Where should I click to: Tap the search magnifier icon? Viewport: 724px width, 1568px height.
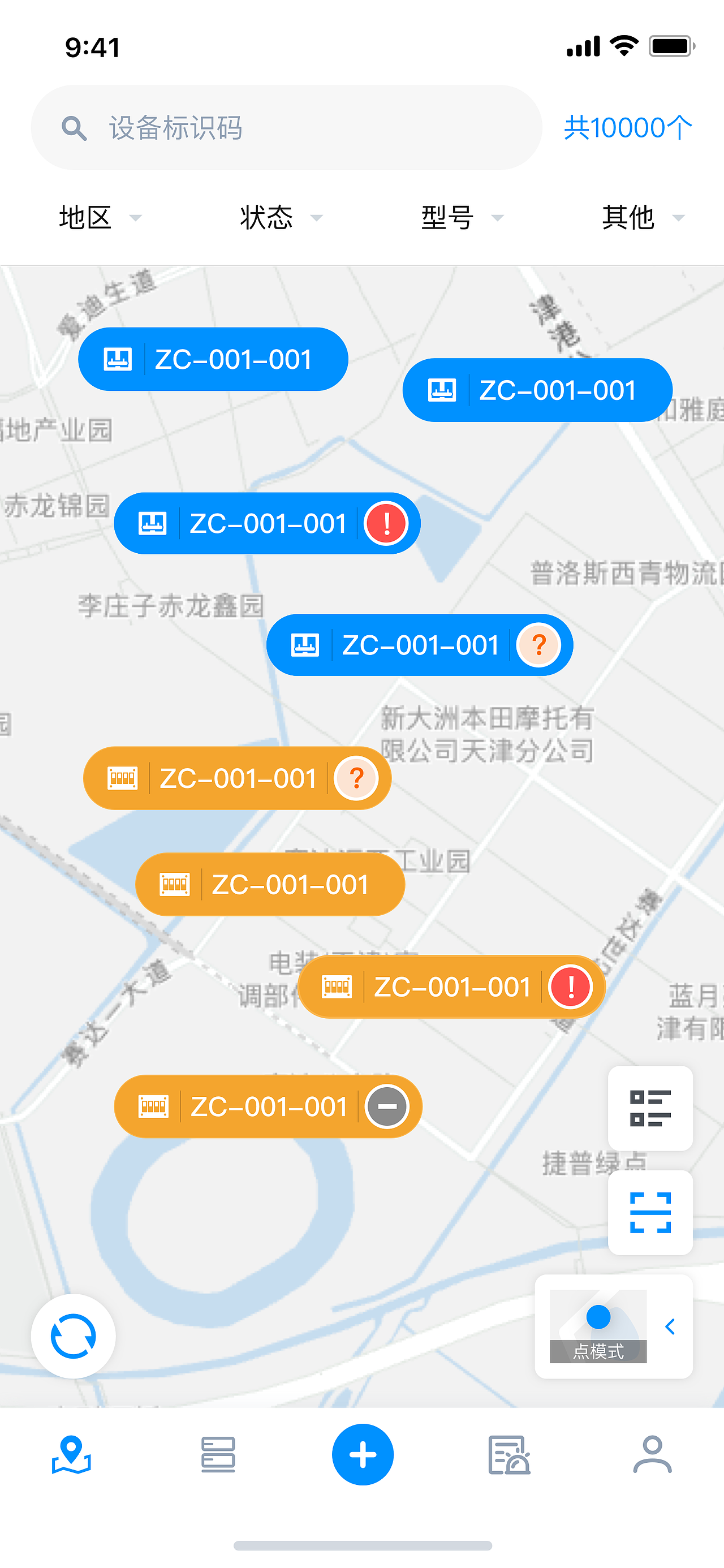(x=74, y=127)
